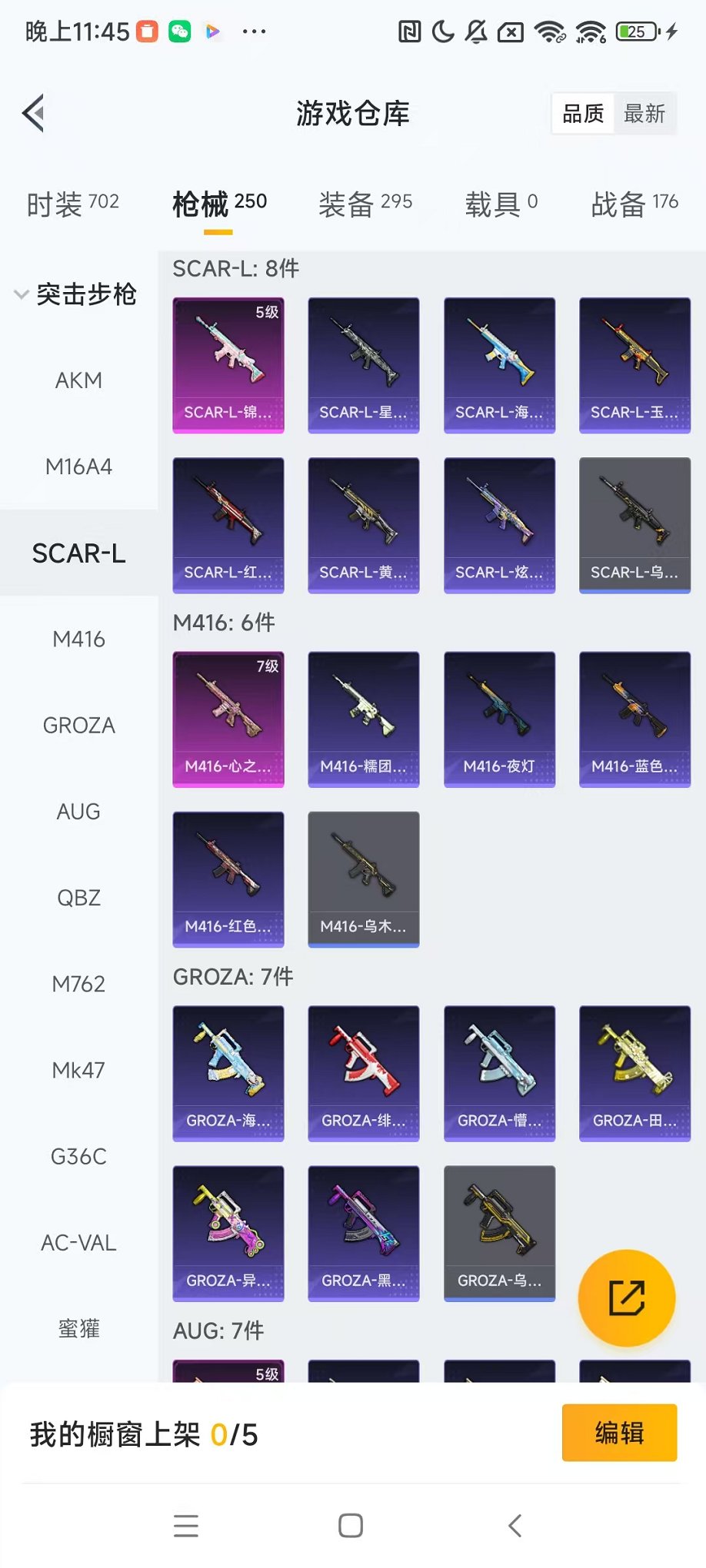
Task: Switch to the 战备 tab
Action: click(634, 204)
